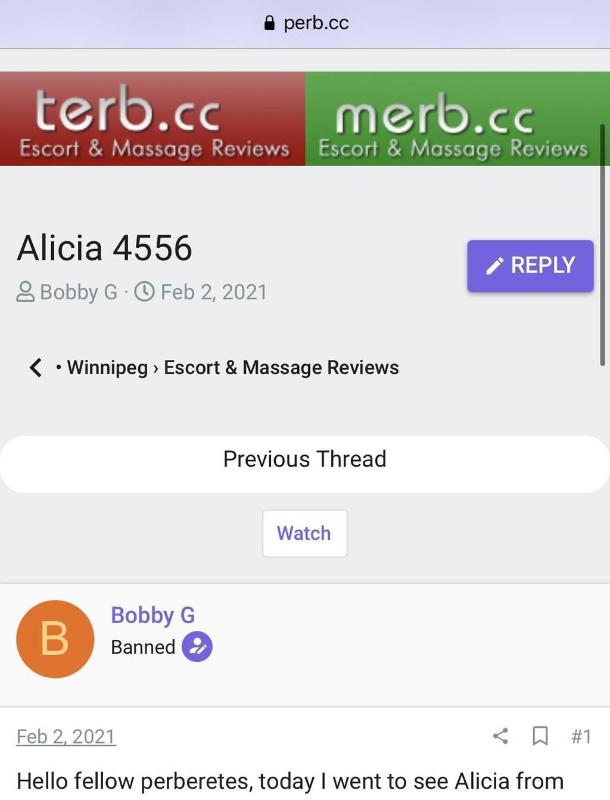Go back via the breadcrumb arrow
Screen dimensions: 610x800
35,368
